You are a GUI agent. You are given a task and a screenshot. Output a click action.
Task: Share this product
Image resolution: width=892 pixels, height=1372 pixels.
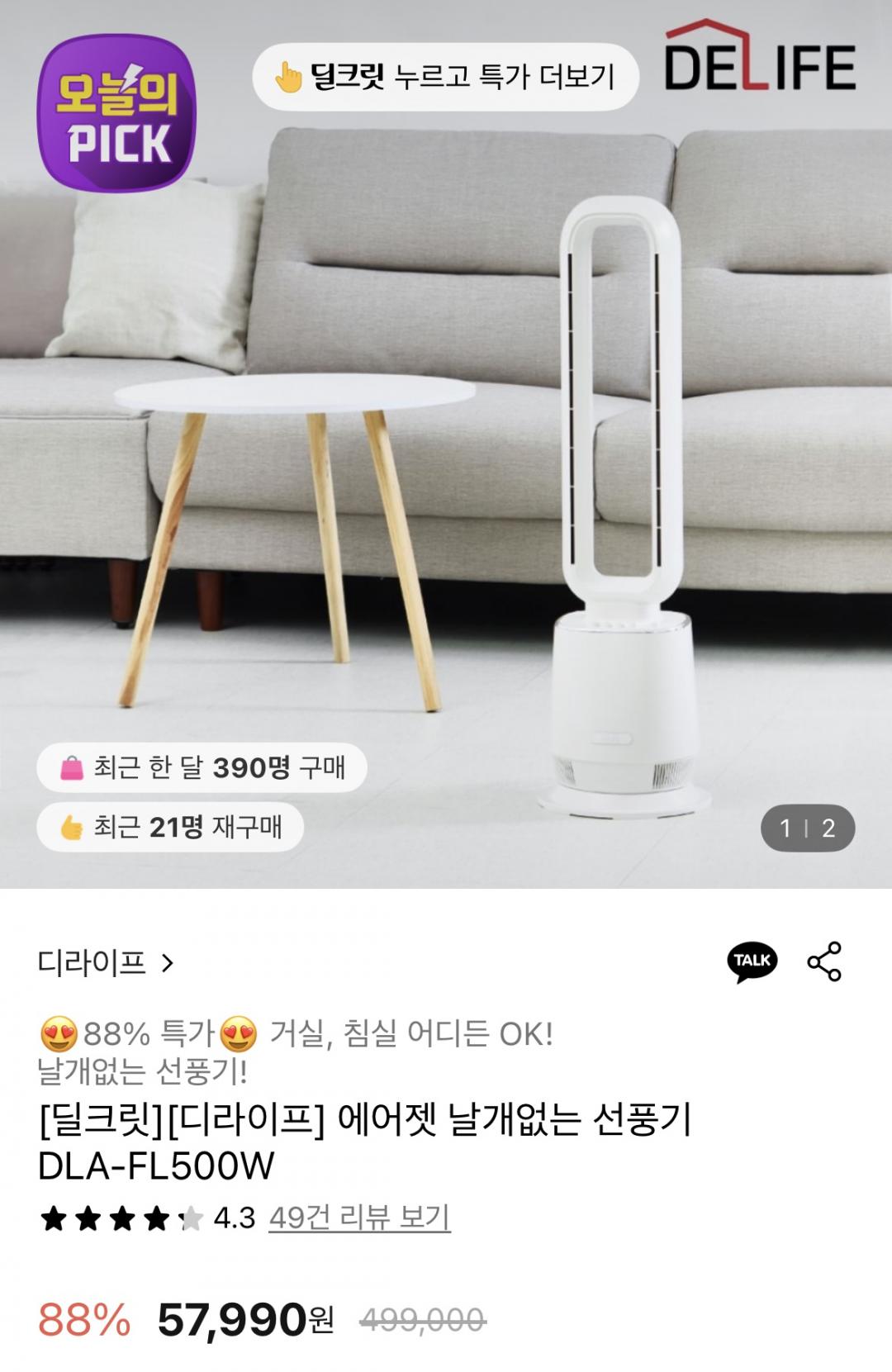tap(823, 961)
